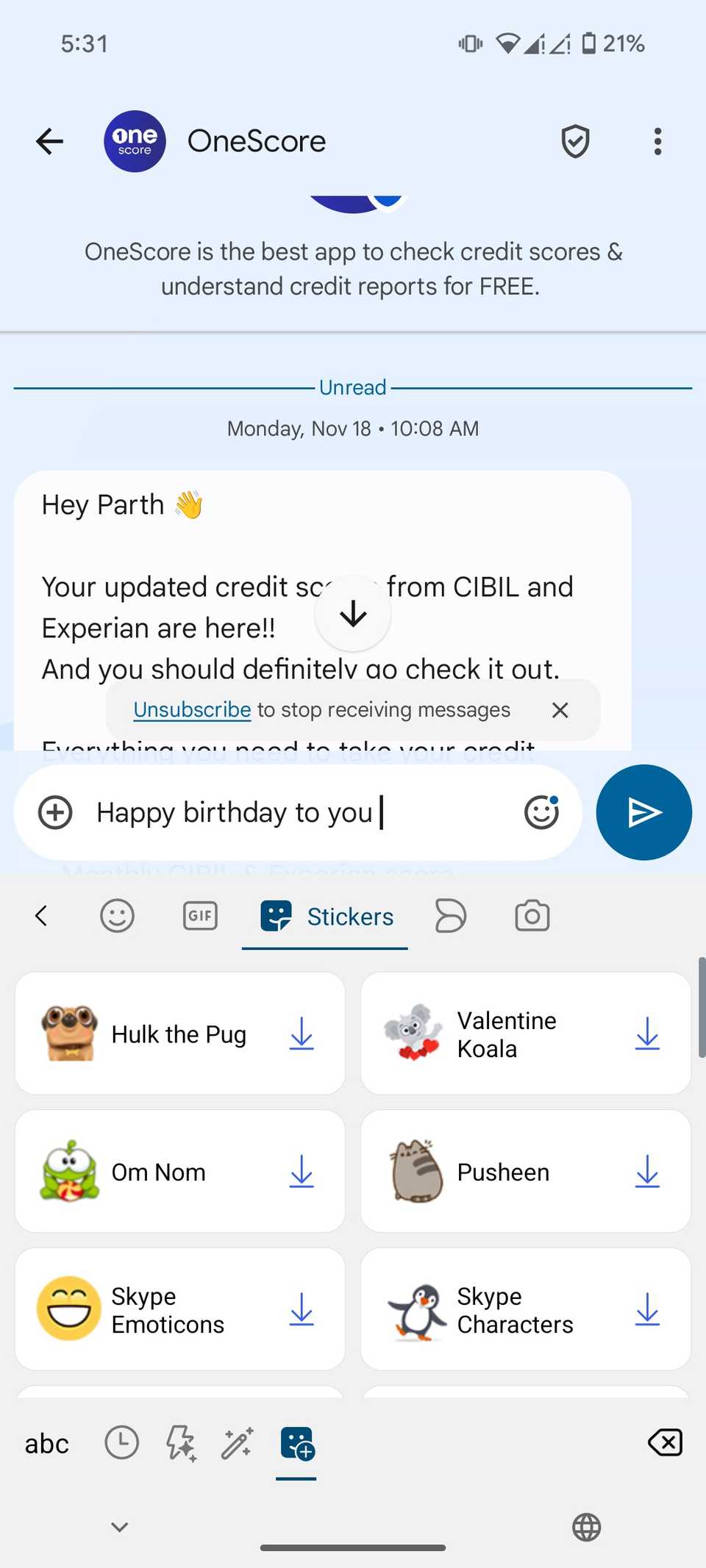Tap the Unsubscribe link

pos(192,709)
